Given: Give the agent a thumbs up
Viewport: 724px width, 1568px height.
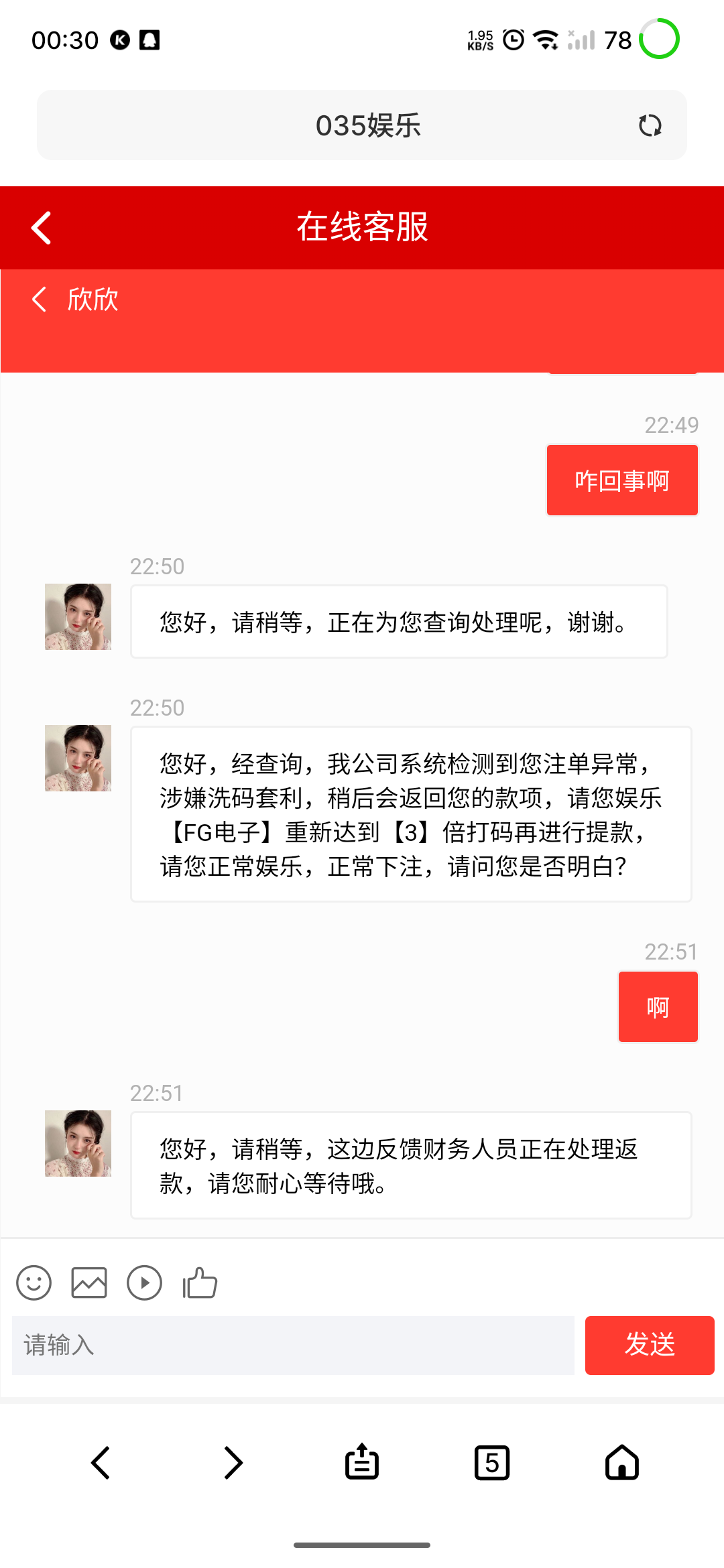Looking at the screenshot, I should [x=200, y=1283].
